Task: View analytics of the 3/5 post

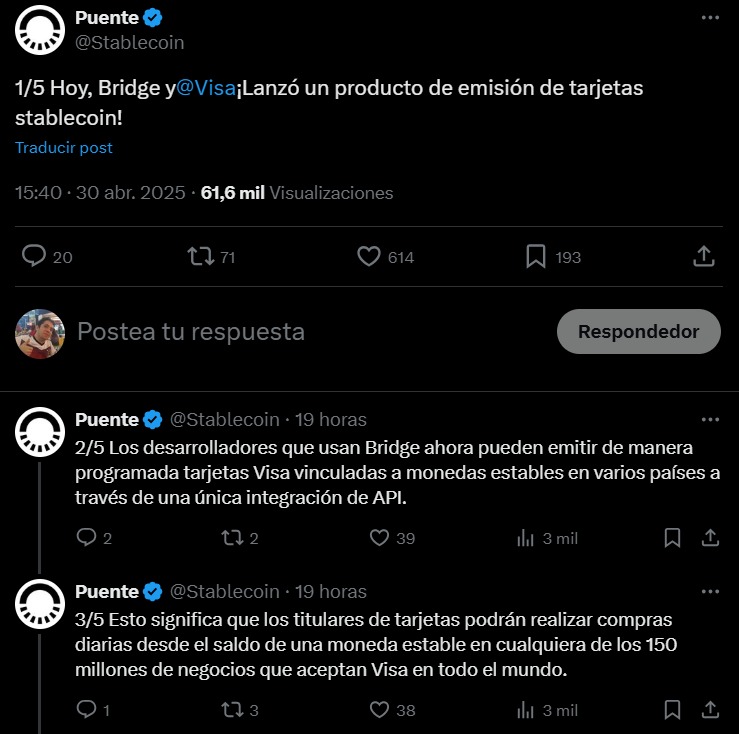Action: (525, 710)
